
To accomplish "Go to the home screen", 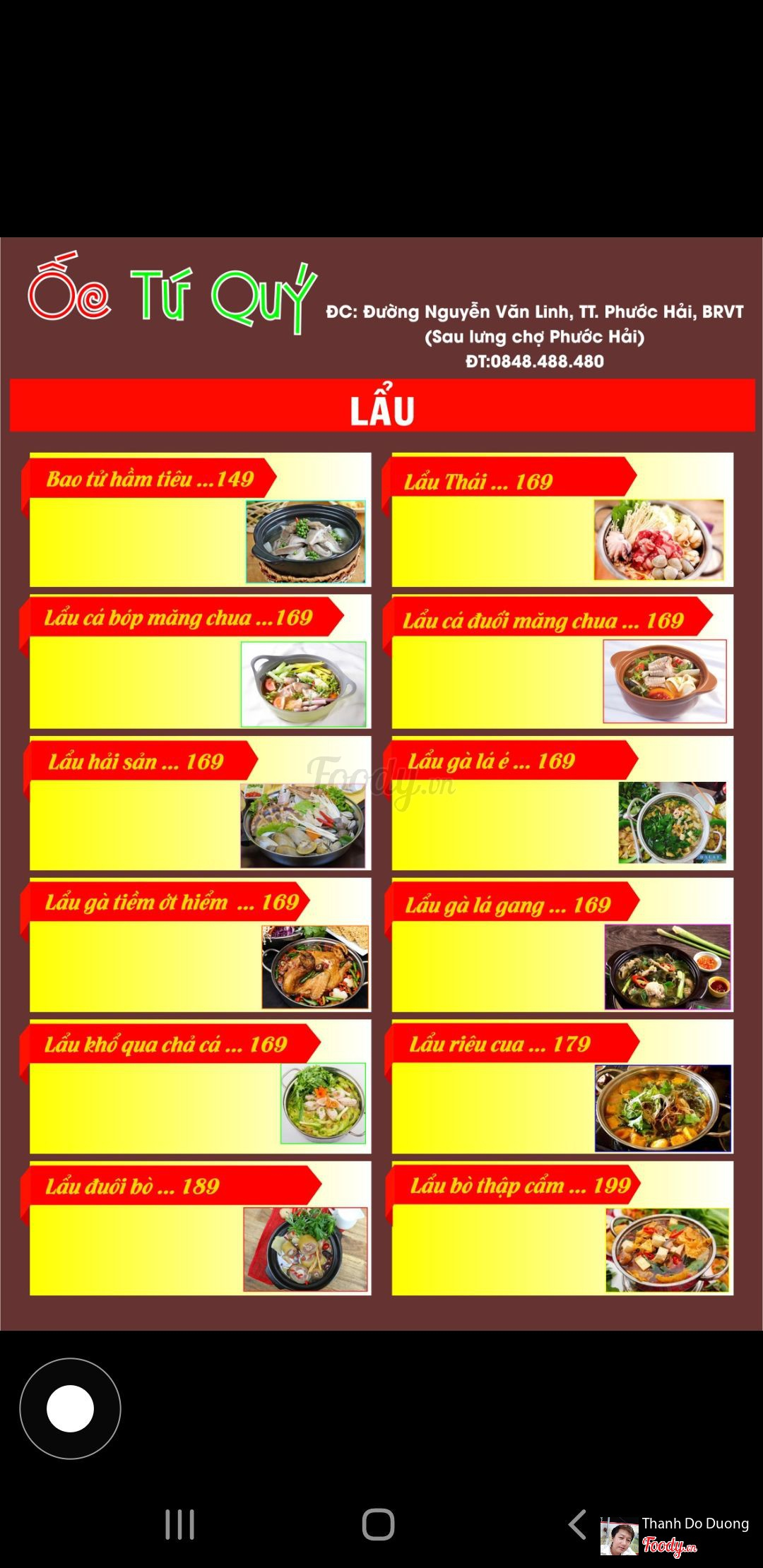I will coord(378,1524).
